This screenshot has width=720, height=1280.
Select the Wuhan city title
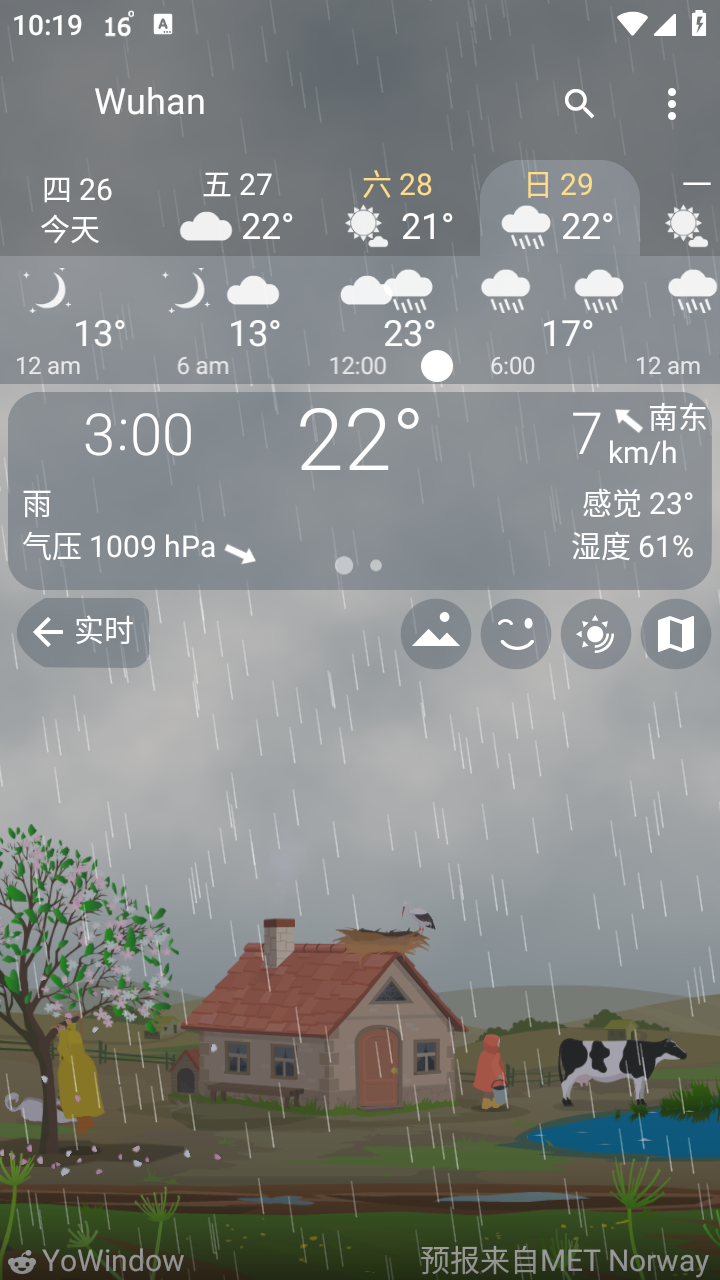149,101
